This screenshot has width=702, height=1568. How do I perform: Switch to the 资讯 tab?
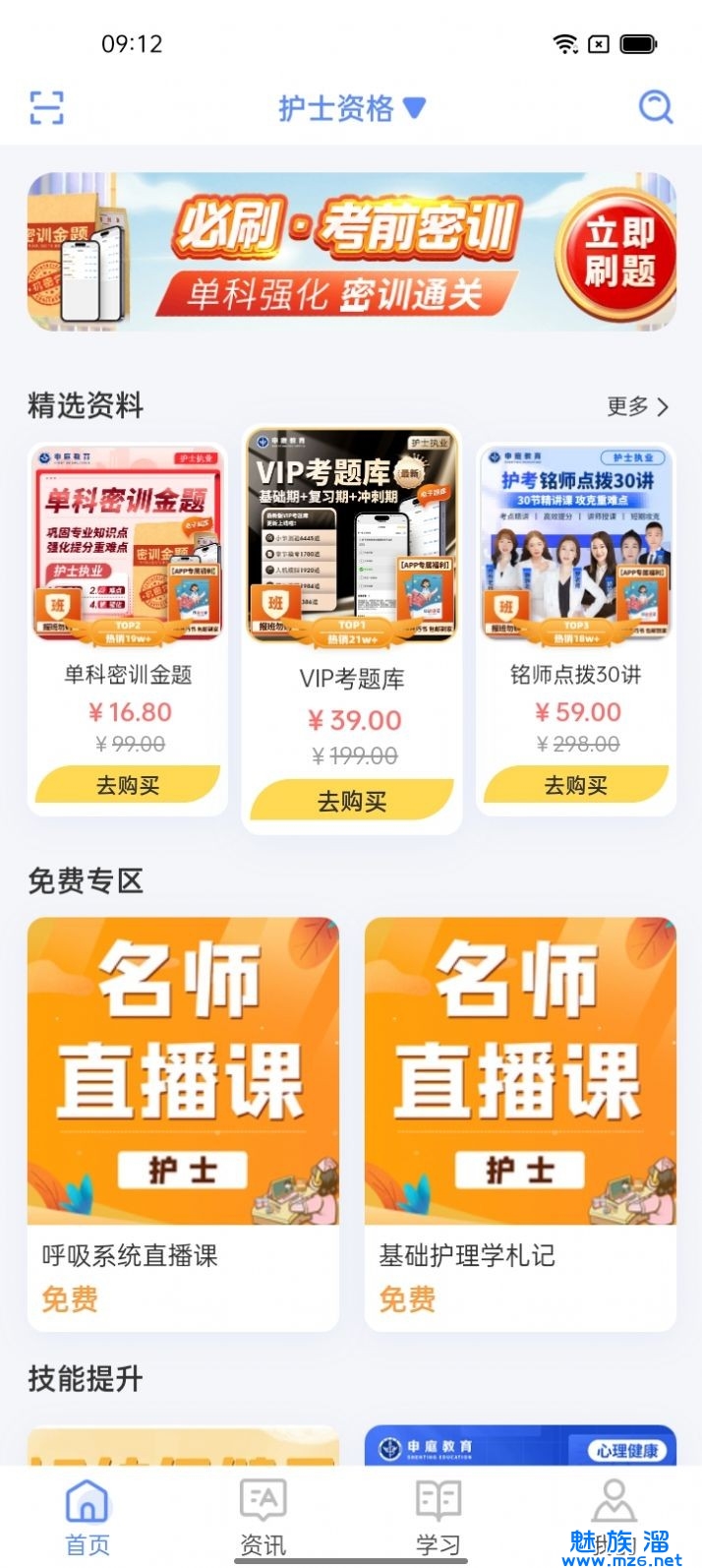coord(263,1517)
